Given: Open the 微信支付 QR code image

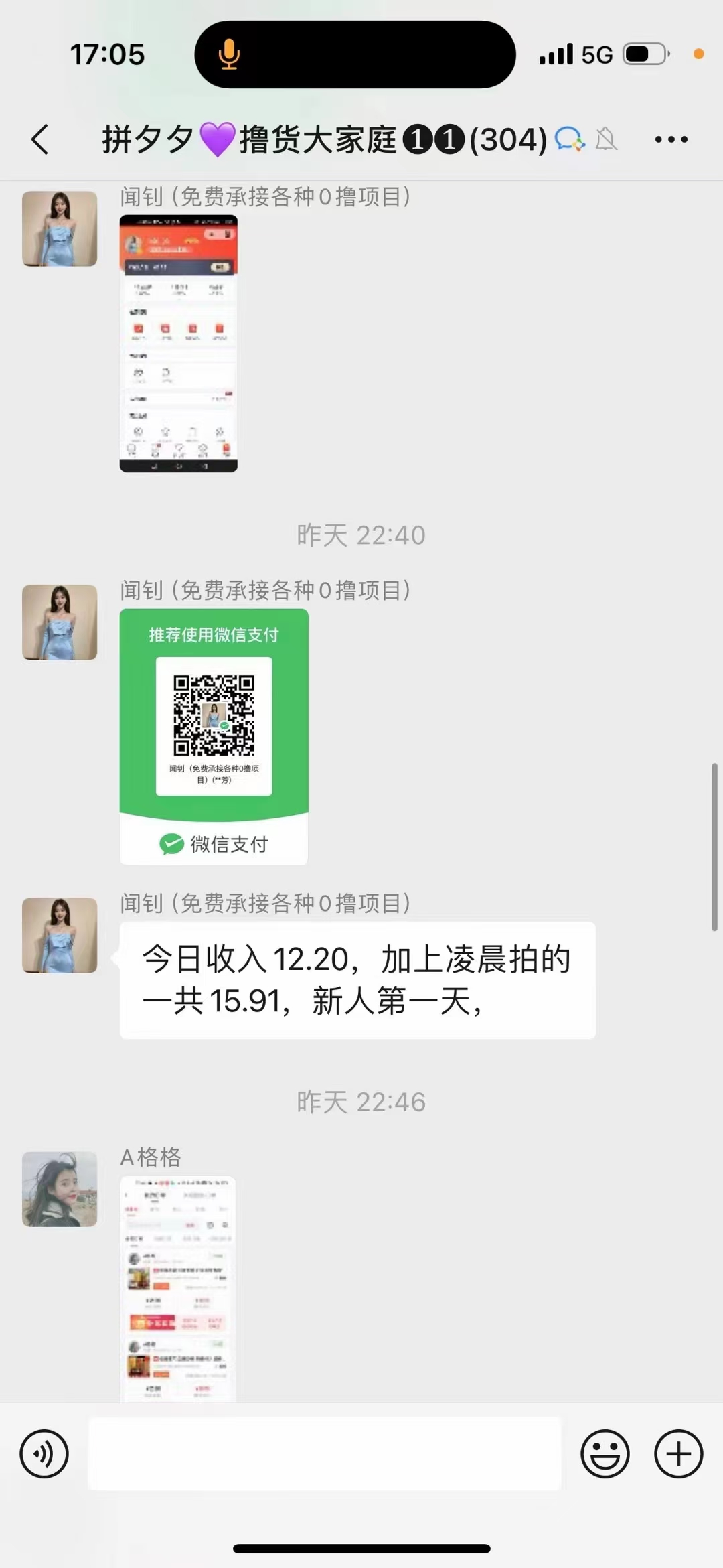Looking at the screenshot, I should pos(214,736).
